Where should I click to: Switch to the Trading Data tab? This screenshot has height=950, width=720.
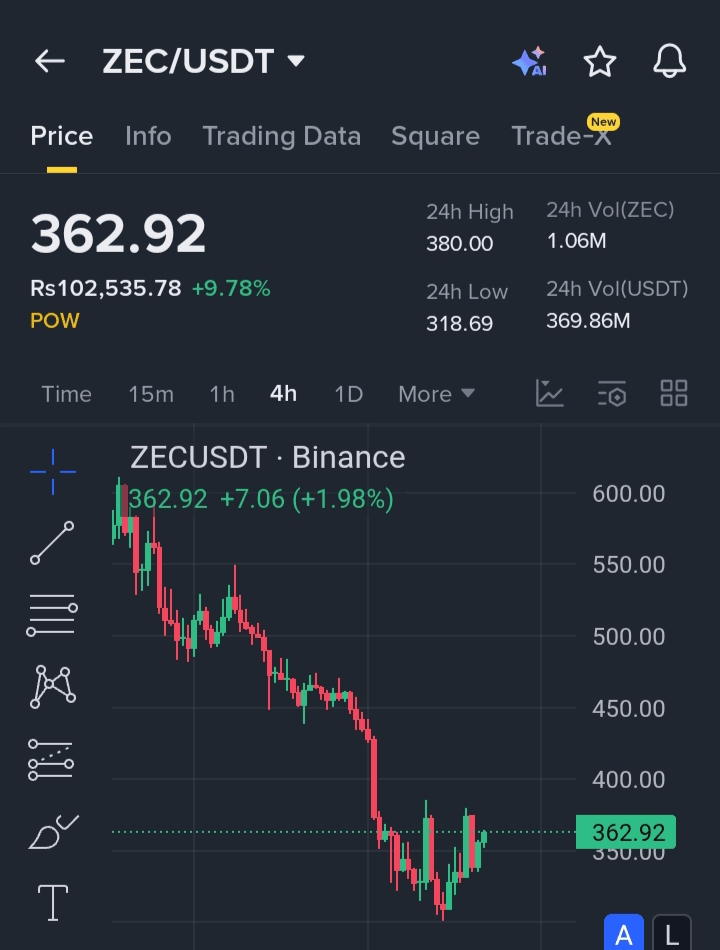click(281, 136)
